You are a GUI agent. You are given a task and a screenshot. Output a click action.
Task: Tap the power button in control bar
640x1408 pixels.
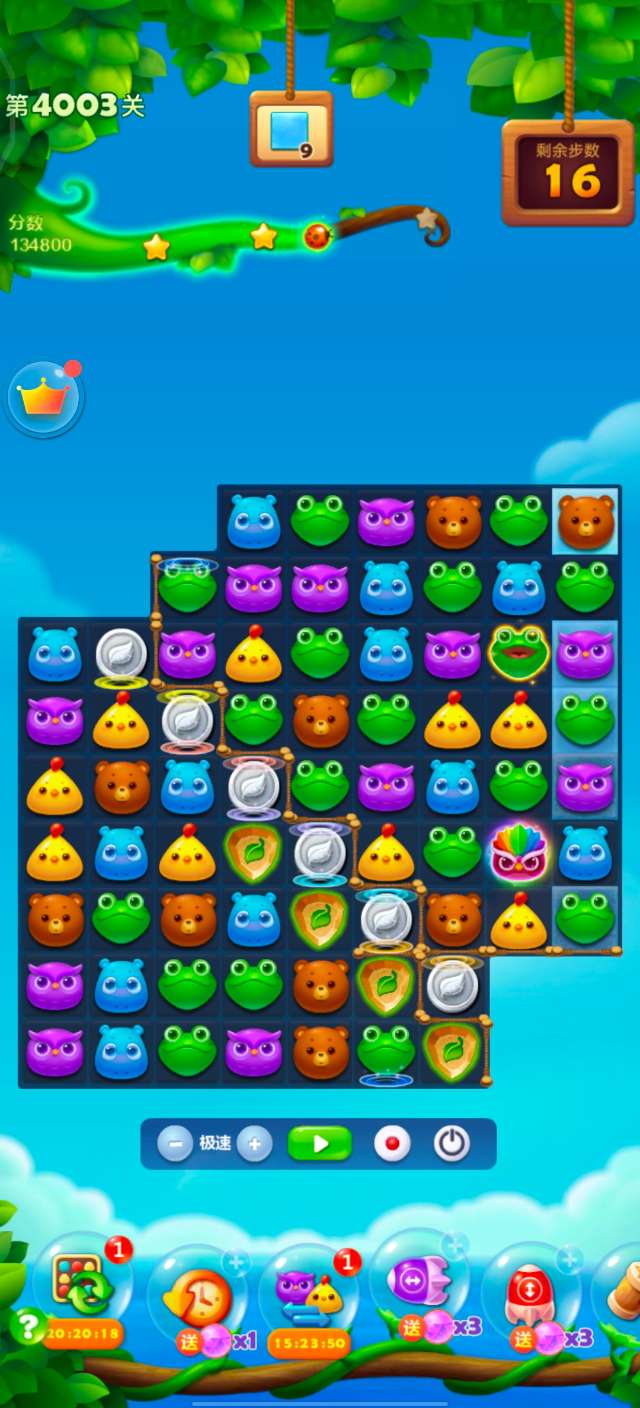coord(451,1143)
